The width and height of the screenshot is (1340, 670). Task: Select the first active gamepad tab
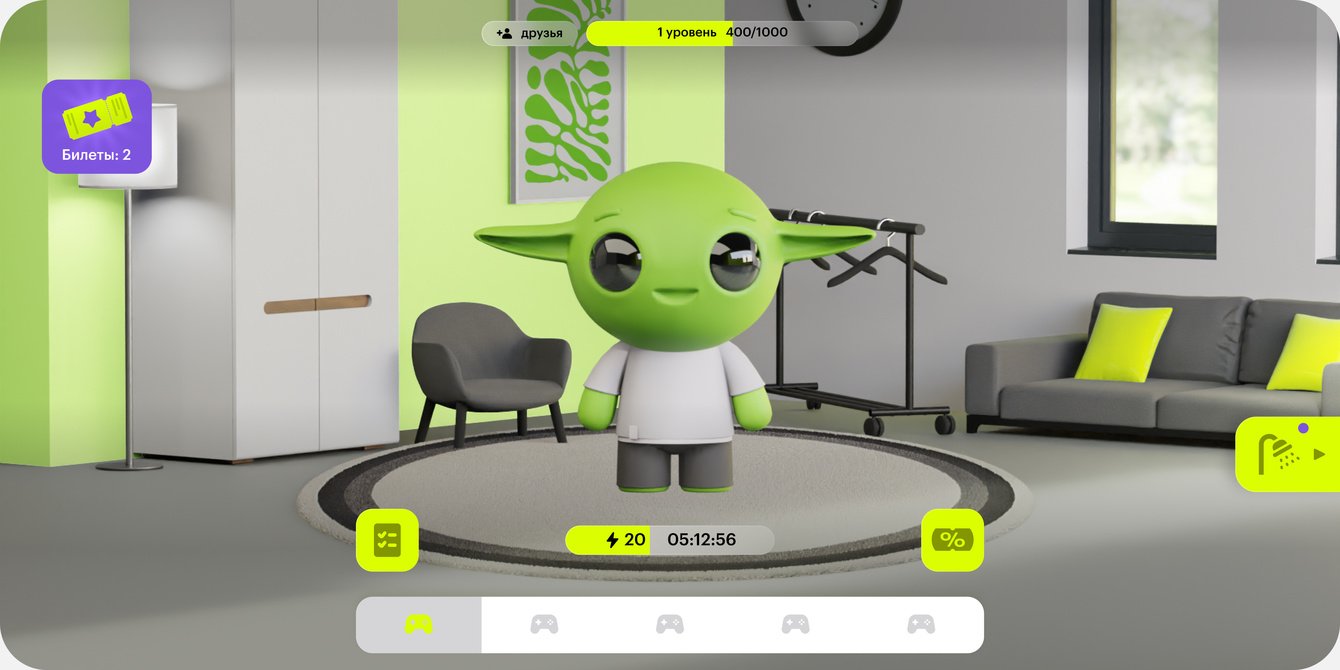418,625
